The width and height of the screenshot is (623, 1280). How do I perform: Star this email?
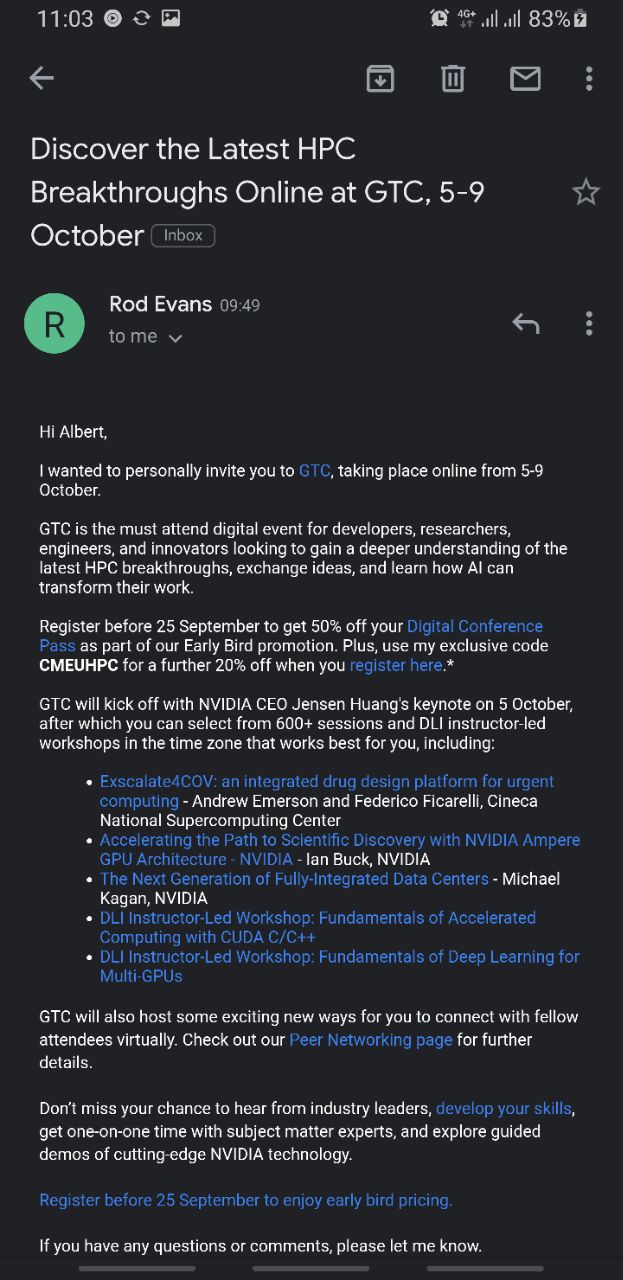pyautogui.click(x=585, y=192)
